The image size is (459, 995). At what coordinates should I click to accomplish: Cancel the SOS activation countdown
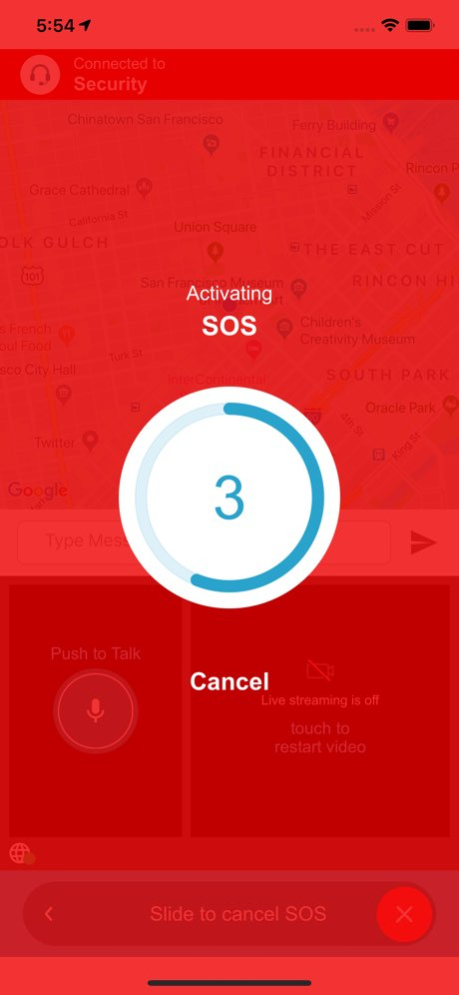[229, 682]
